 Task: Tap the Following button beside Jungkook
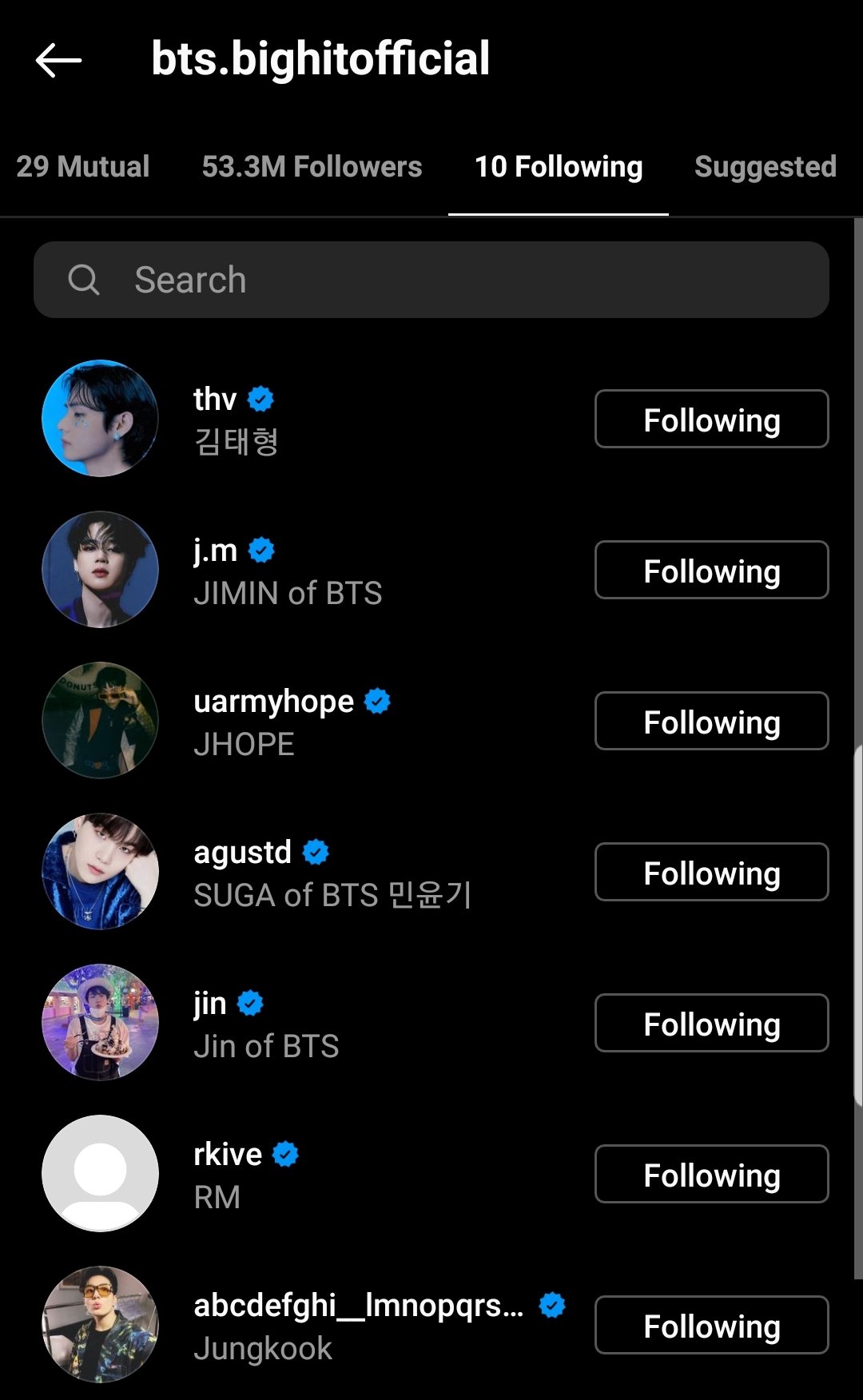(711, 1326)
